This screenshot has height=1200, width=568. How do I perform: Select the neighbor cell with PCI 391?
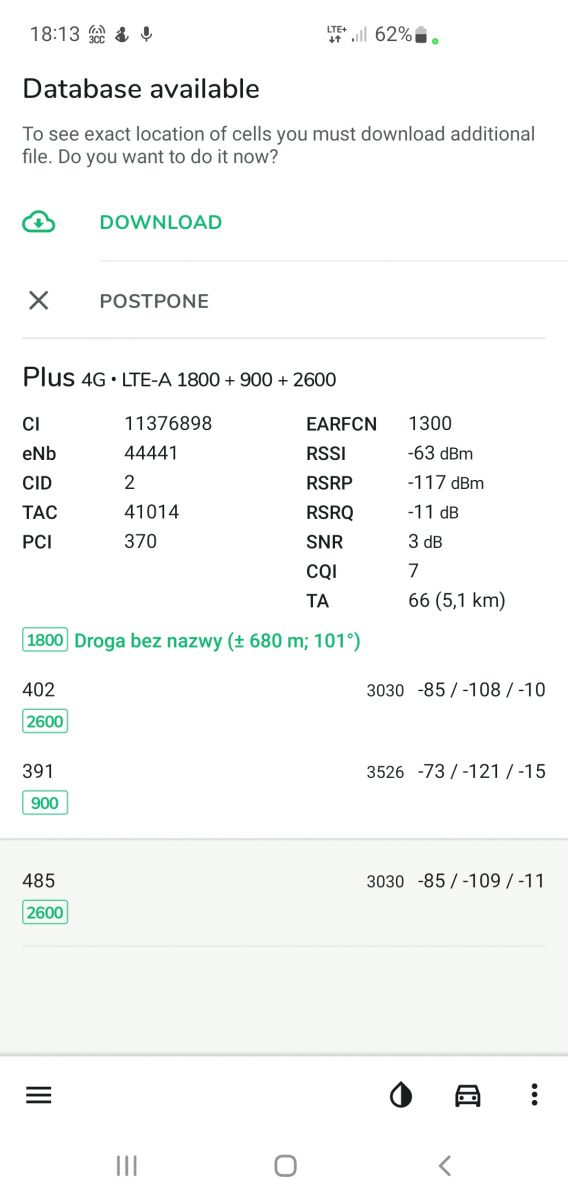(x=284, y=787)
